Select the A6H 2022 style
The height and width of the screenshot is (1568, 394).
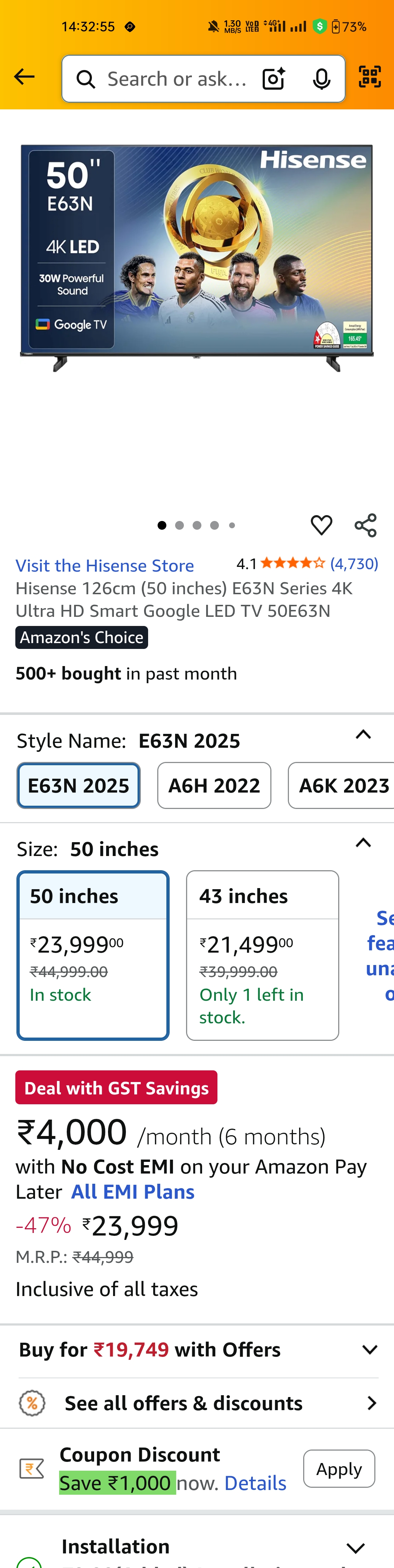tap(214, 785)
